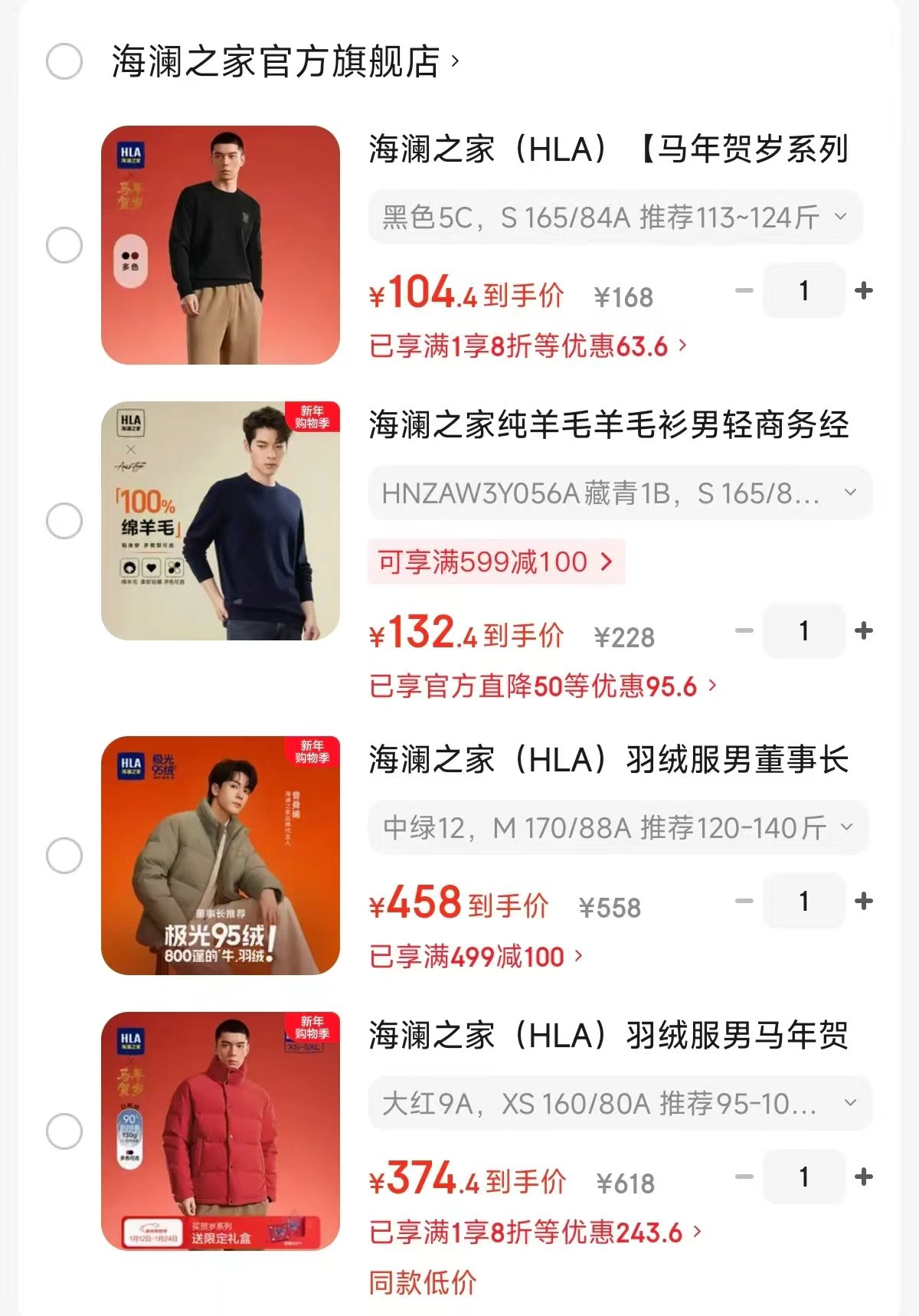Change the 黑色5C size and color option

pos(615,218)
